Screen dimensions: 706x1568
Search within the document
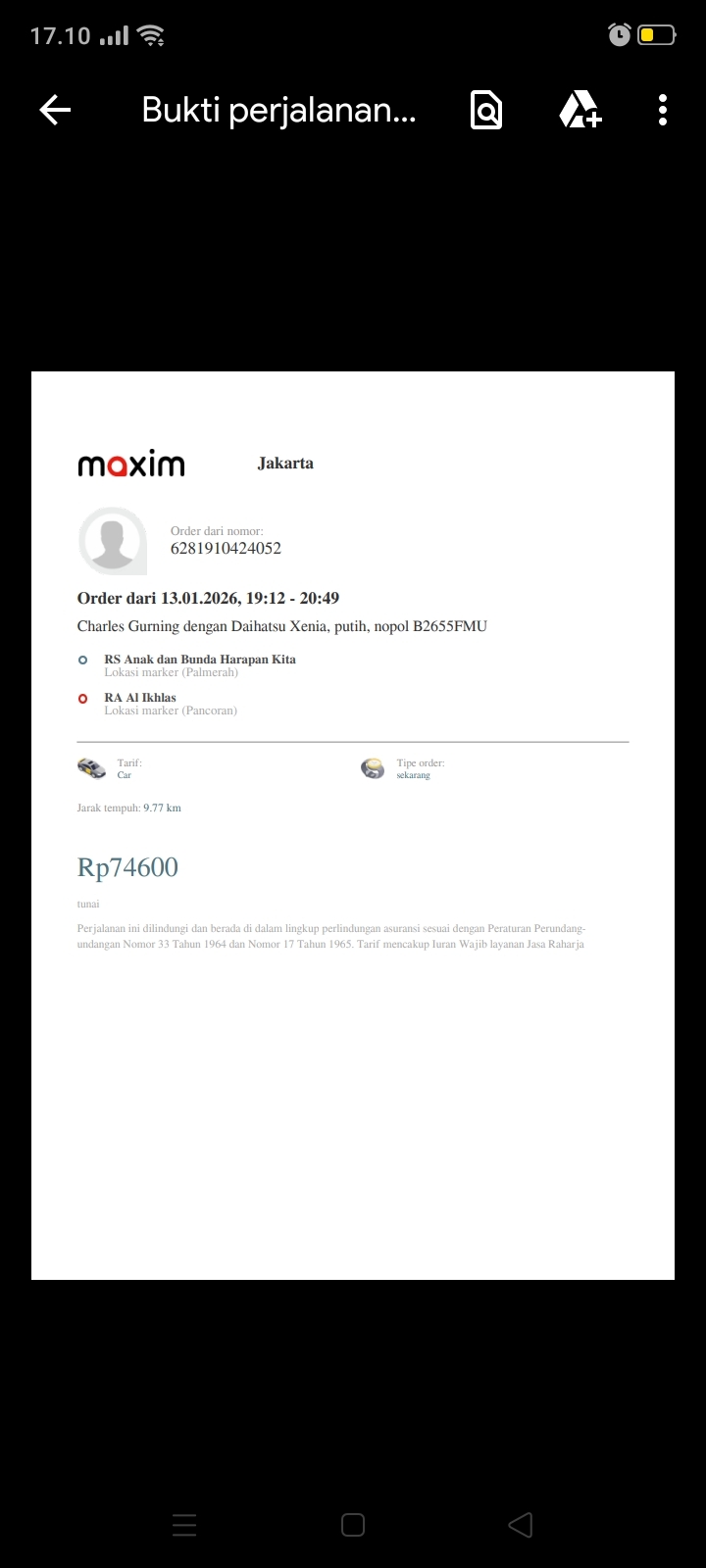pos(486,110)
